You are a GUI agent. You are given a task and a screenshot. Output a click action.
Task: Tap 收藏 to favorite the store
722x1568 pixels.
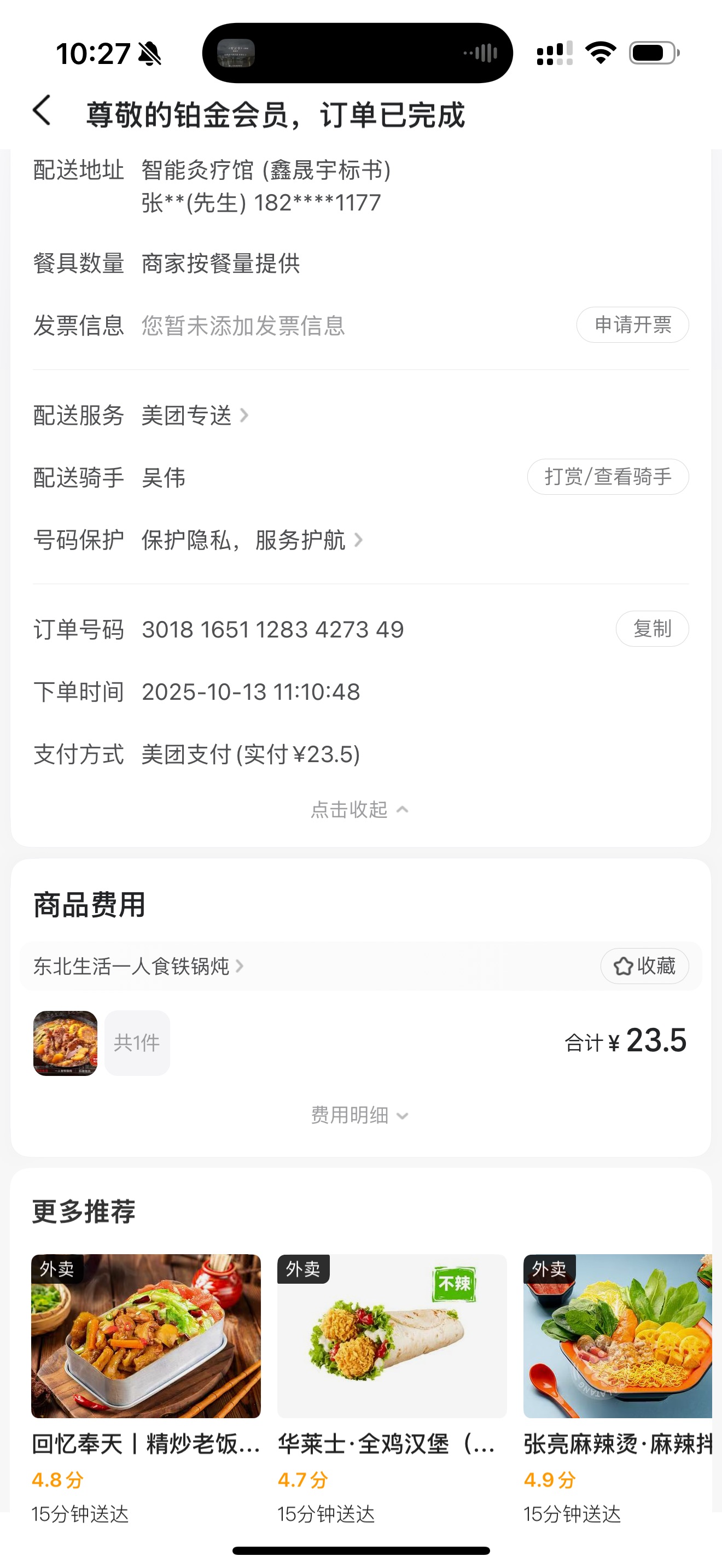(x=644, y=966)
